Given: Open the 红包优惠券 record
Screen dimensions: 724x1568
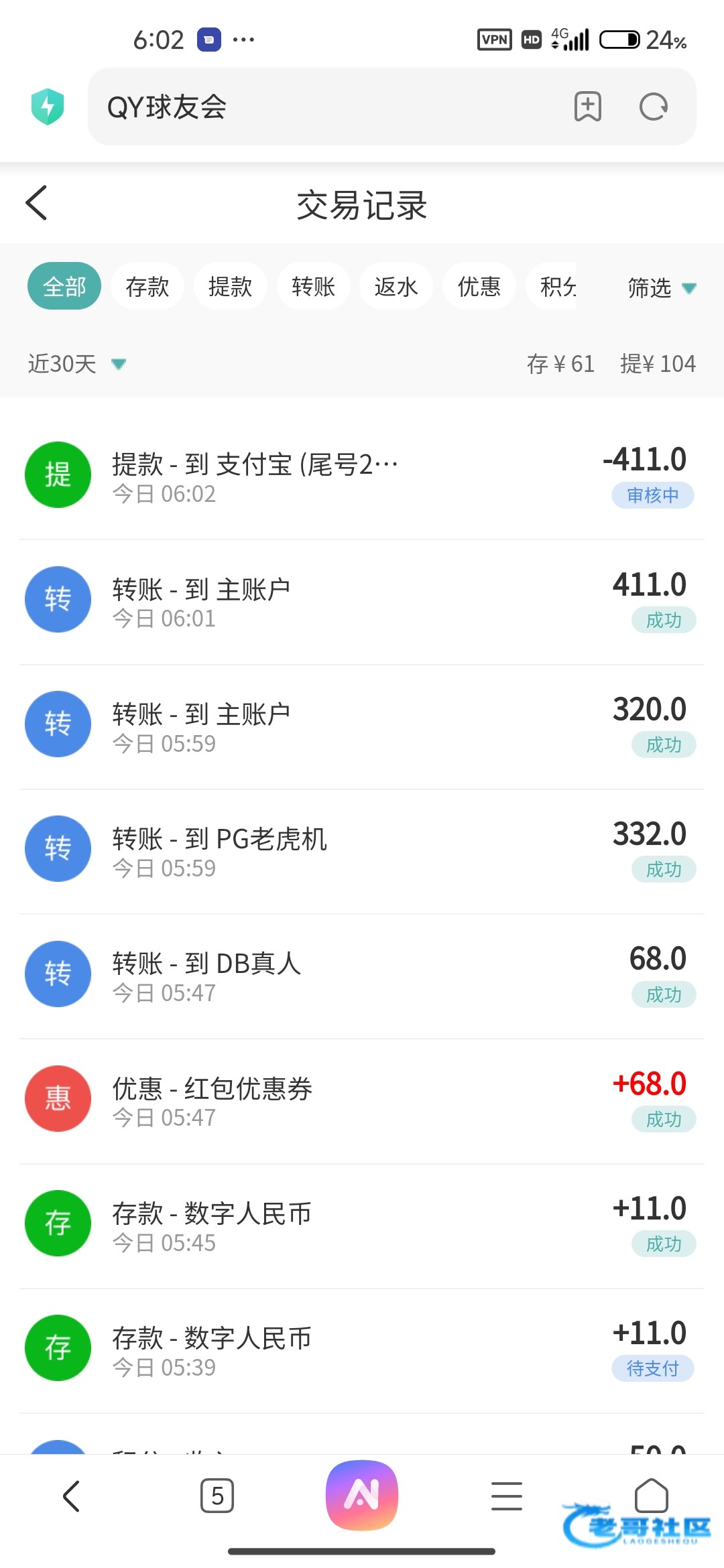Looking at the screenshot, I should click(362, 1100).
